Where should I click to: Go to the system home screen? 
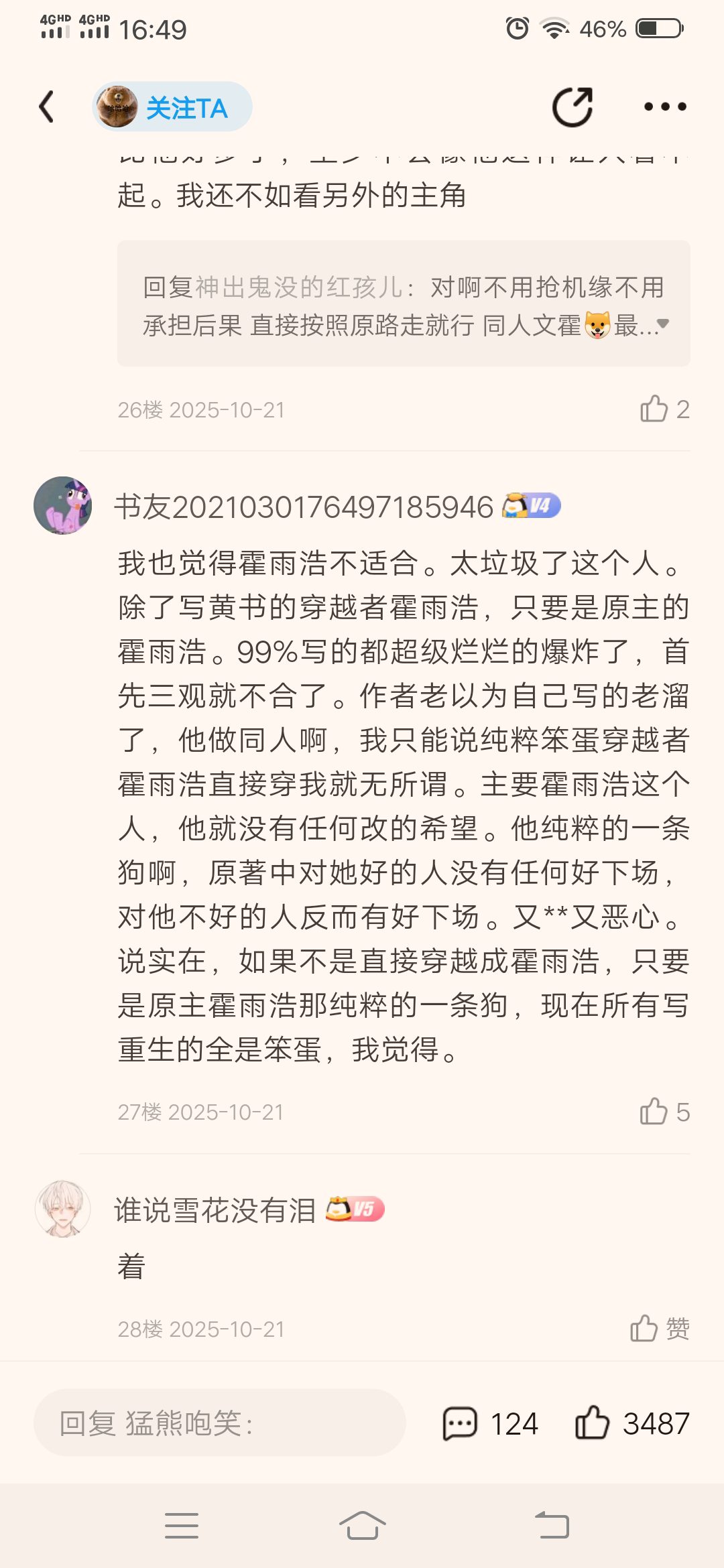(x=362, y=1526)
